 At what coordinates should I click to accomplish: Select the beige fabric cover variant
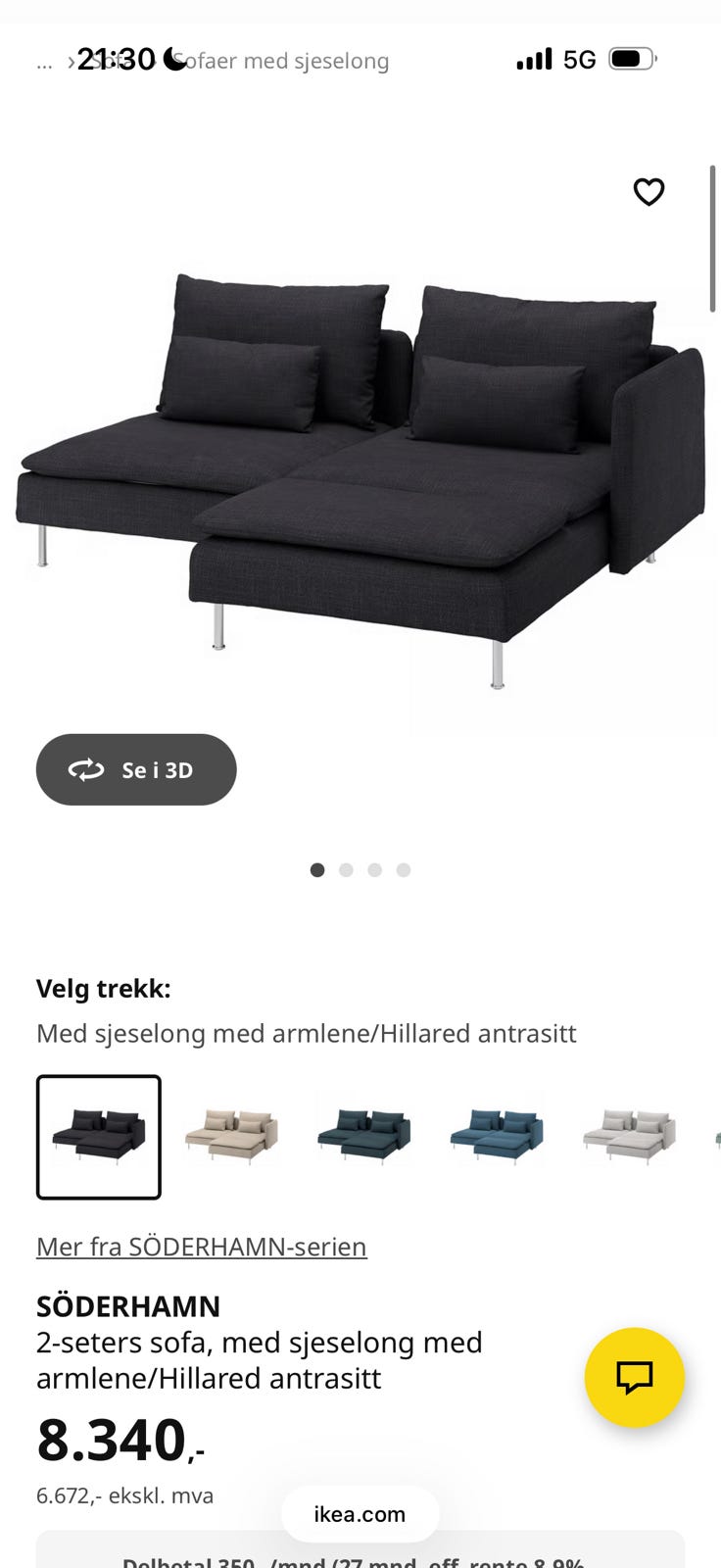tap(231, 1136)
